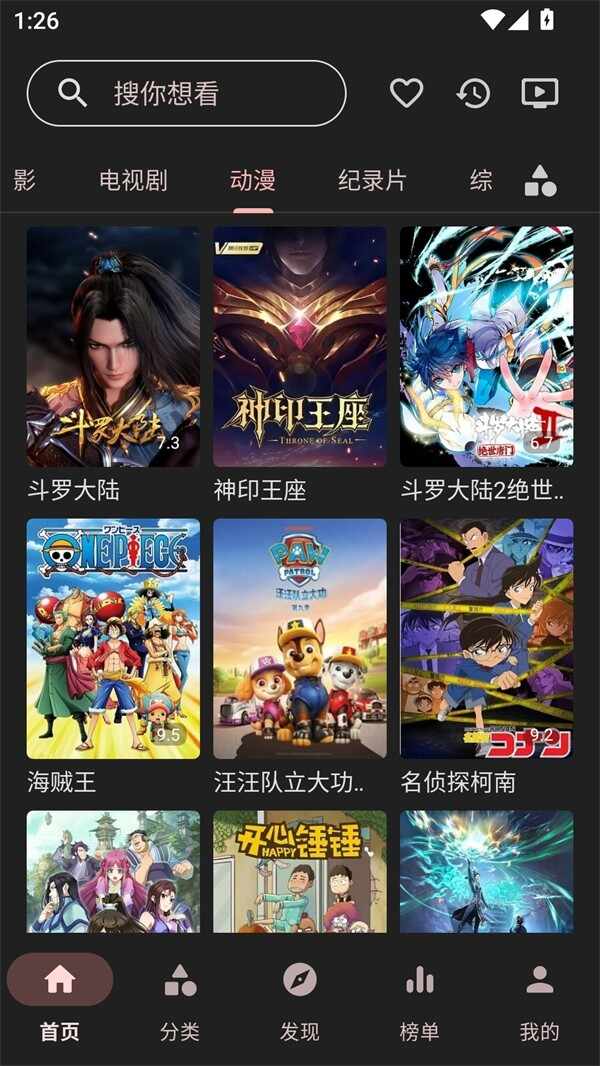
Task: Open category shapes icon beside top tabs
Action: click(x=541, y=181)
